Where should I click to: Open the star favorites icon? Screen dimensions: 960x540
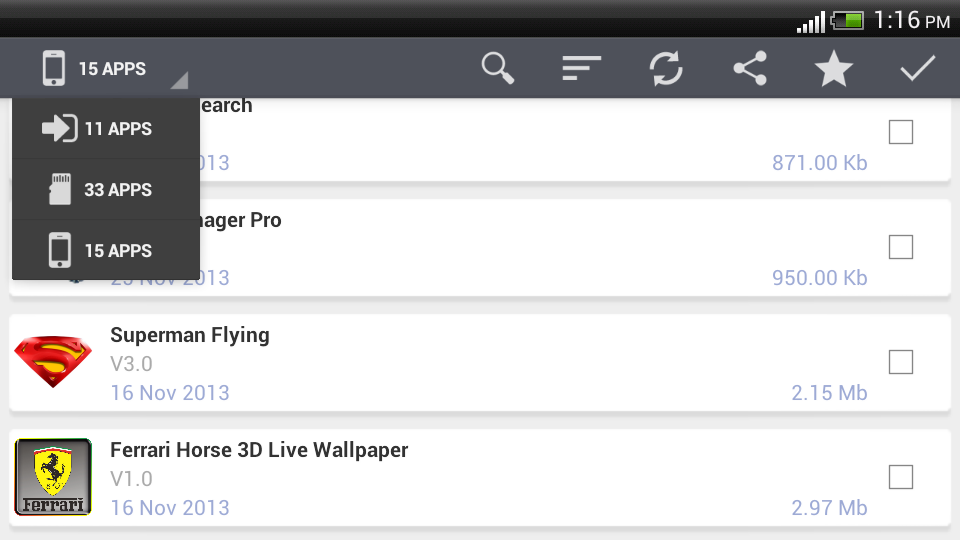point(834,68)
